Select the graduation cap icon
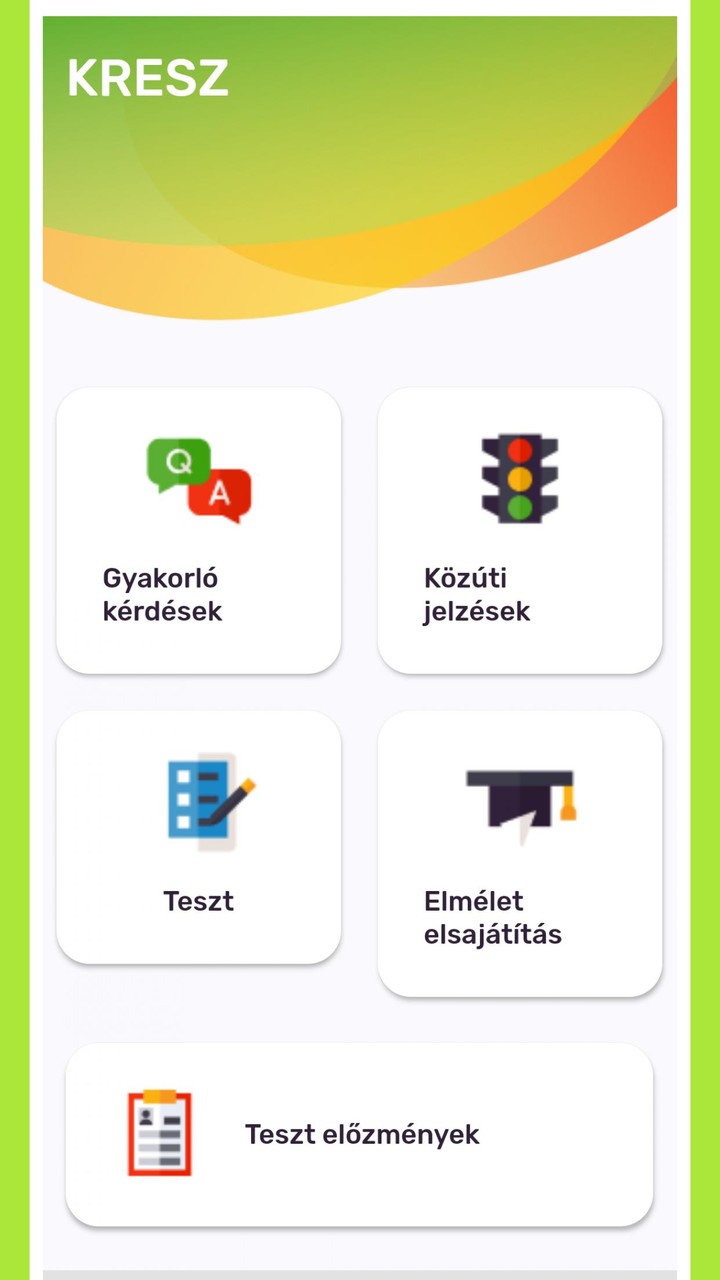 point(519,800)
